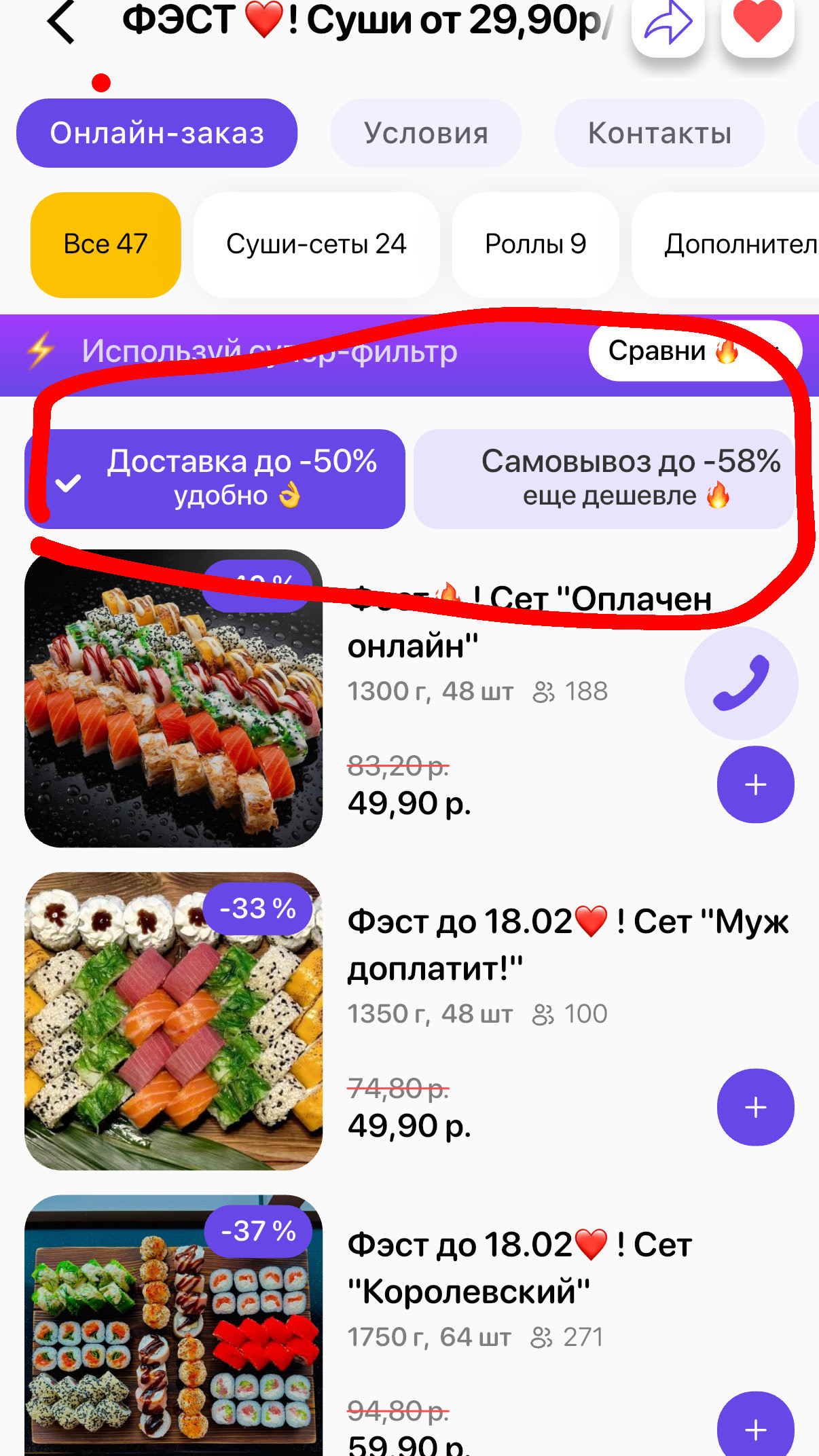Add the offer to favorites with heart

757,24
